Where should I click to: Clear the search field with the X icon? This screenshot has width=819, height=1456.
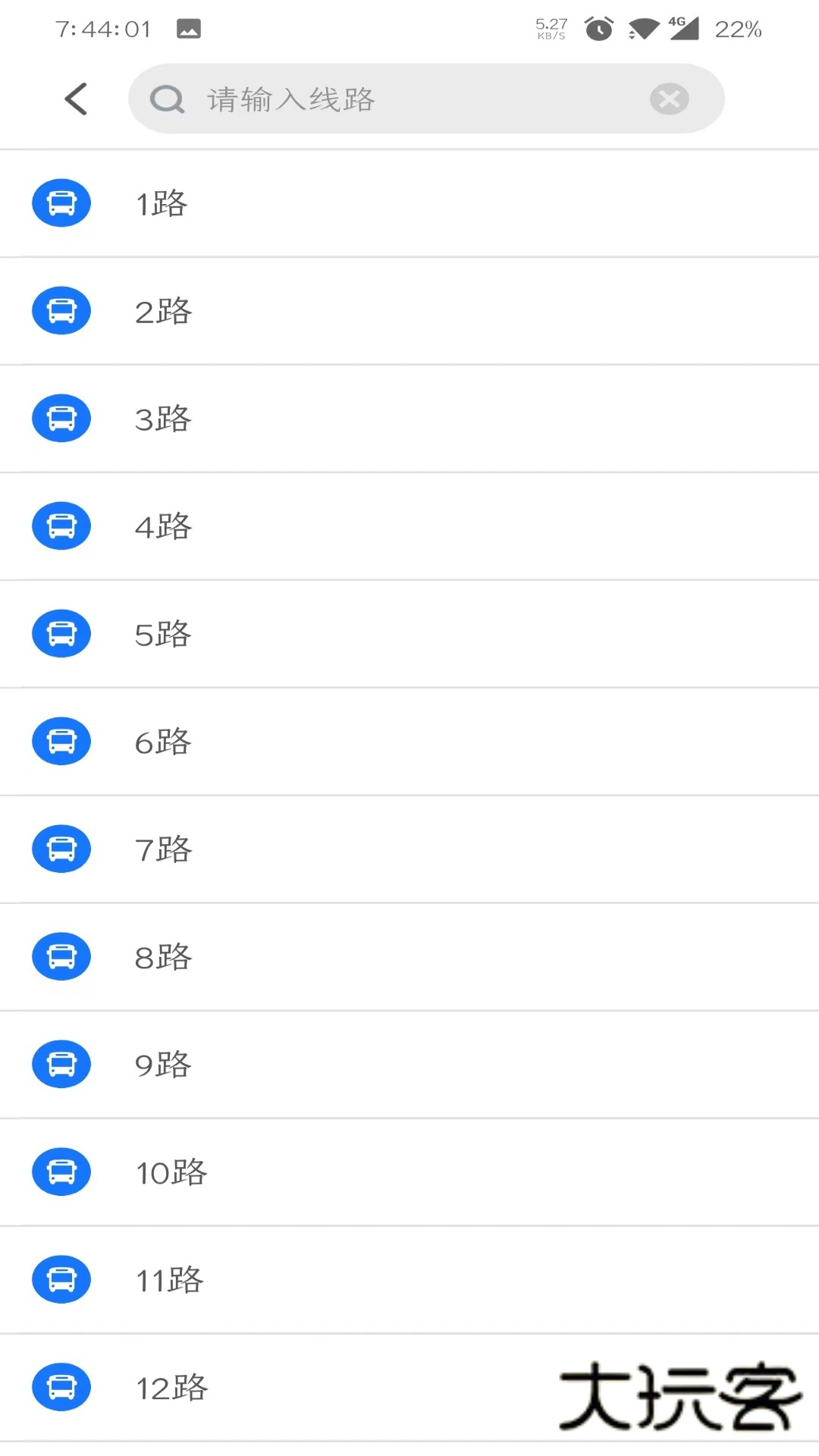[668, 99]
